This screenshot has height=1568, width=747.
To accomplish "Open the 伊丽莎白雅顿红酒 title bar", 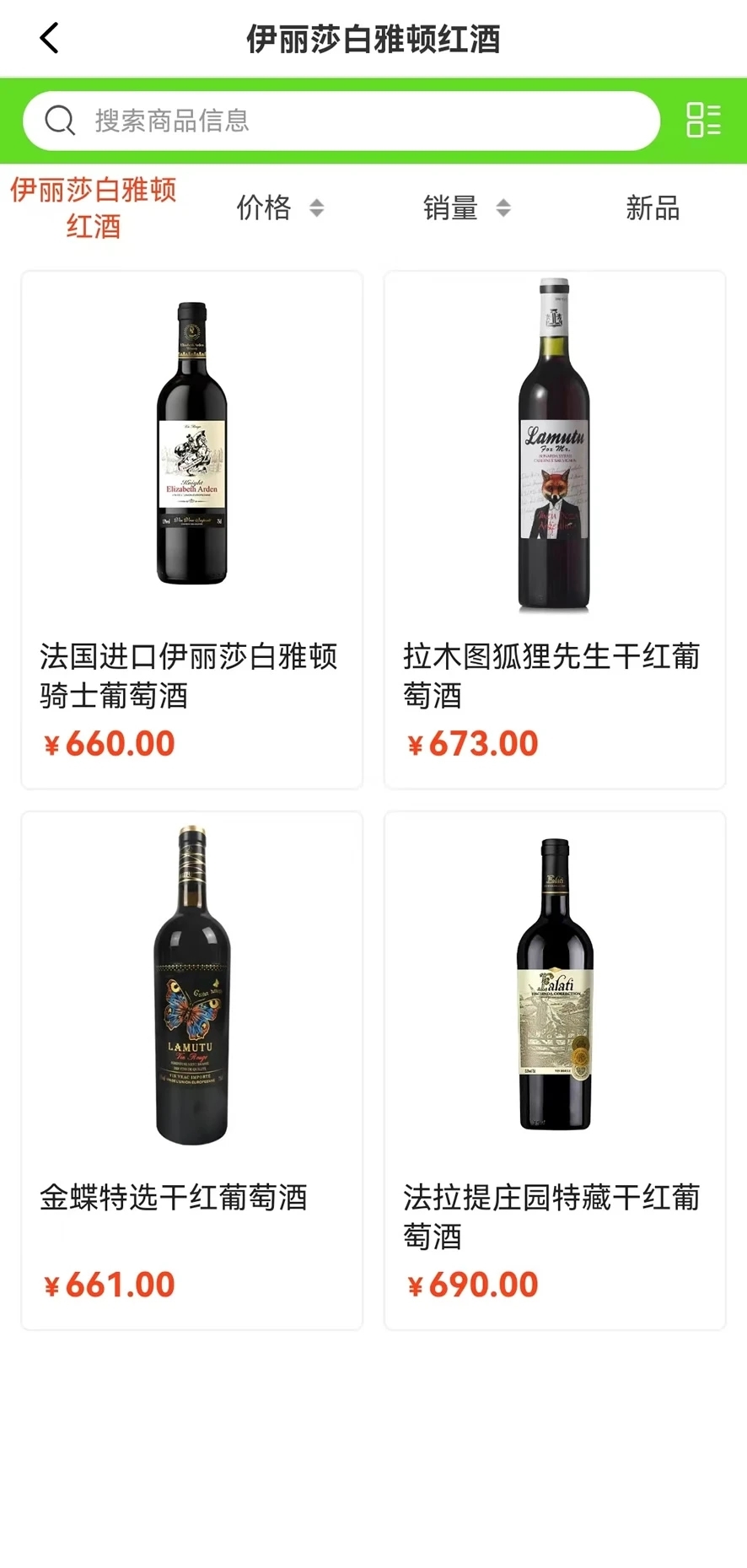I will point(373,37).
